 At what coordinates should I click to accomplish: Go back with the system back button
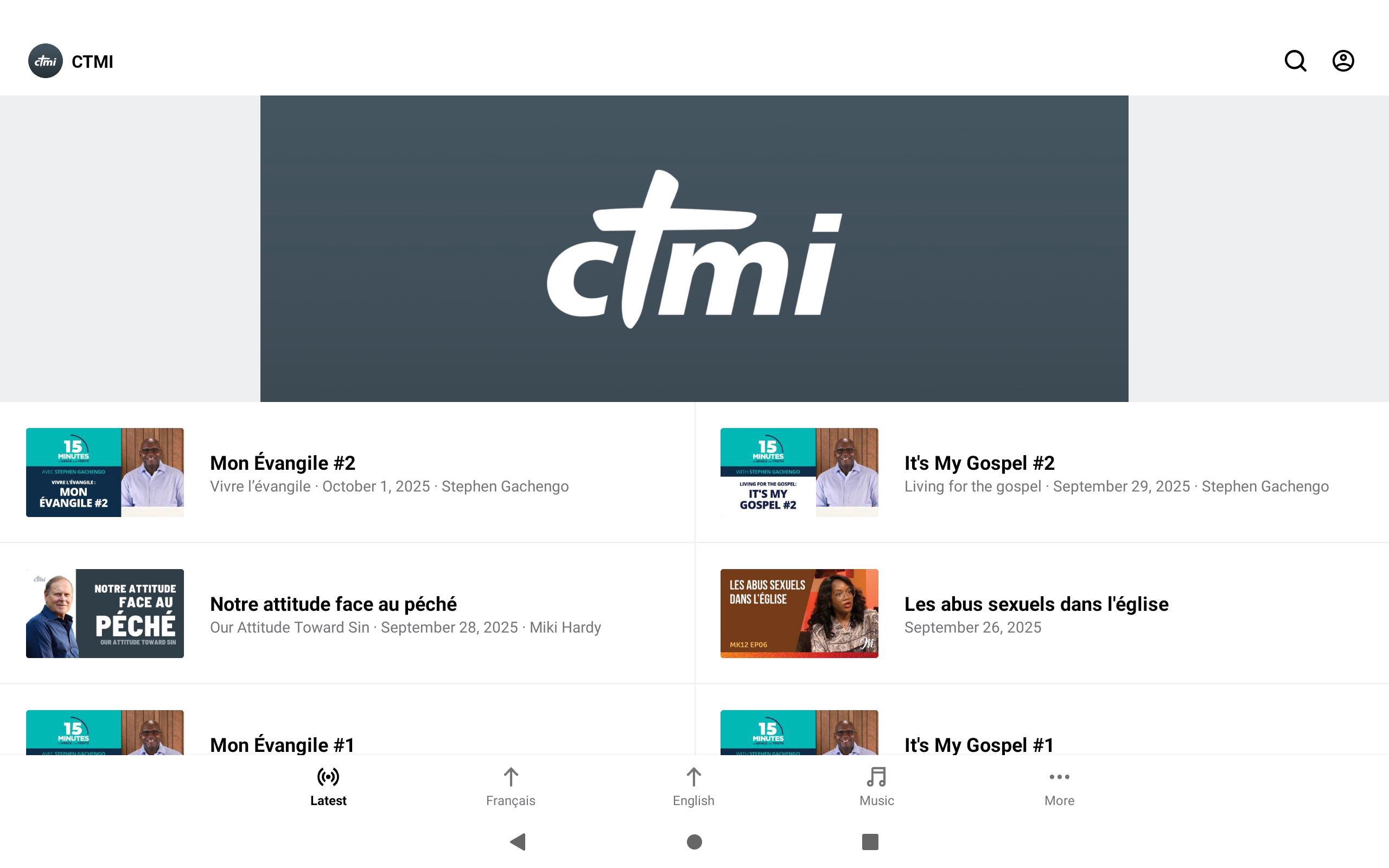click(518, 841)
